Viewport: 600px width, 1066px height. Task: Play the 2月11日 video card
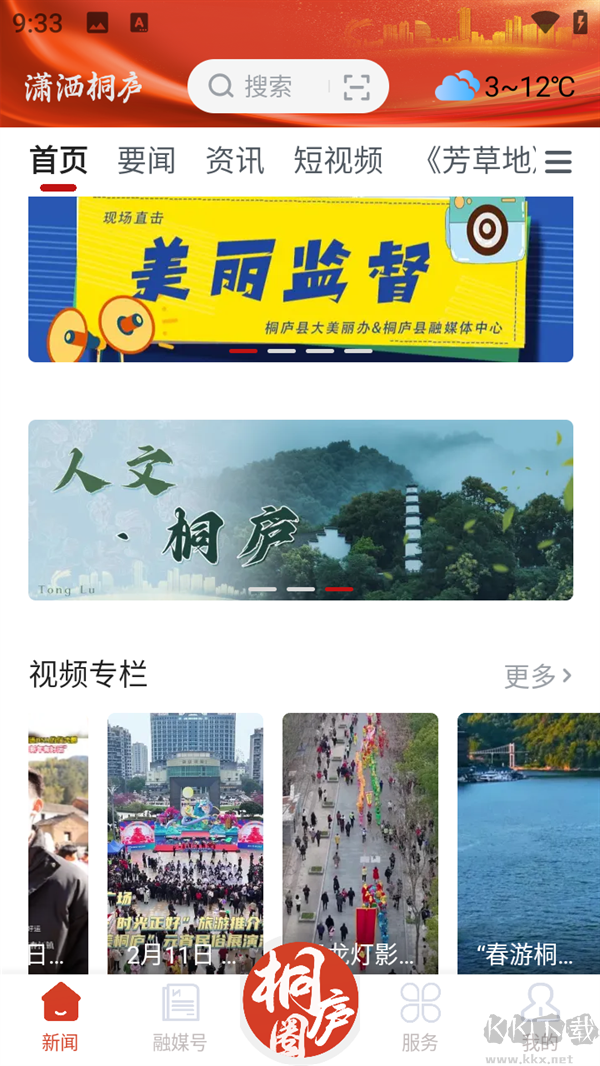tap(185, 842)
